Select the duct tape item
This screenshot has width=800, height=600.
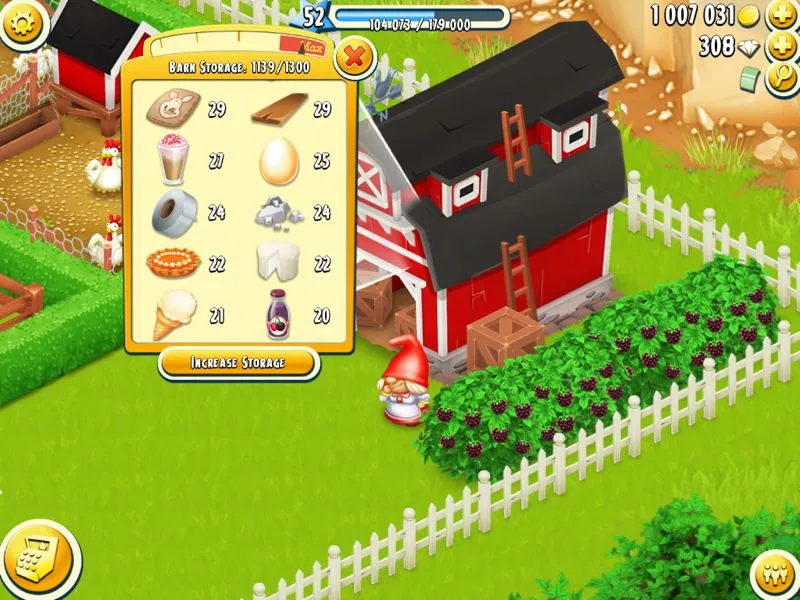[x=173, y=213]
